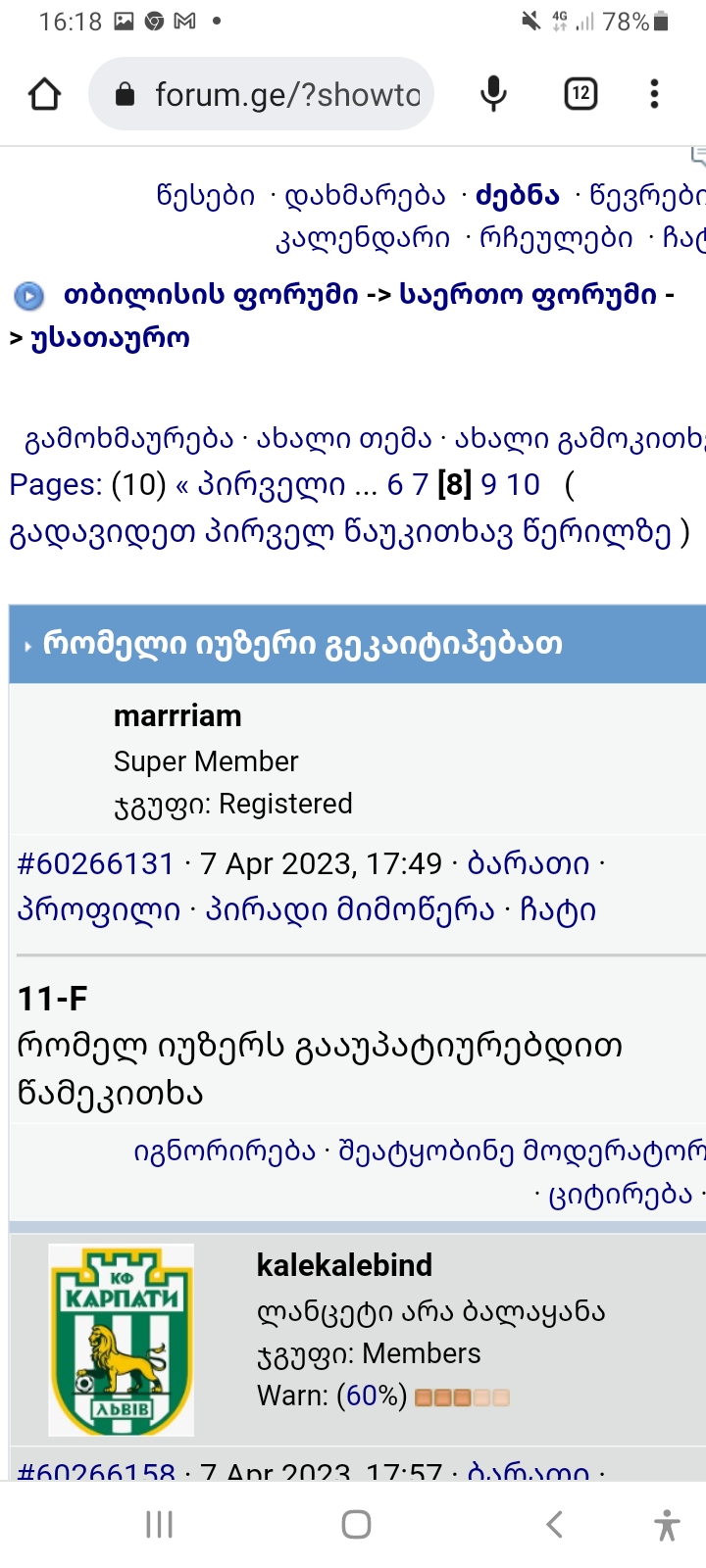Quote marrriam's post with ციტირება
Viewport: 706px width, 1568px height.
620,1194
